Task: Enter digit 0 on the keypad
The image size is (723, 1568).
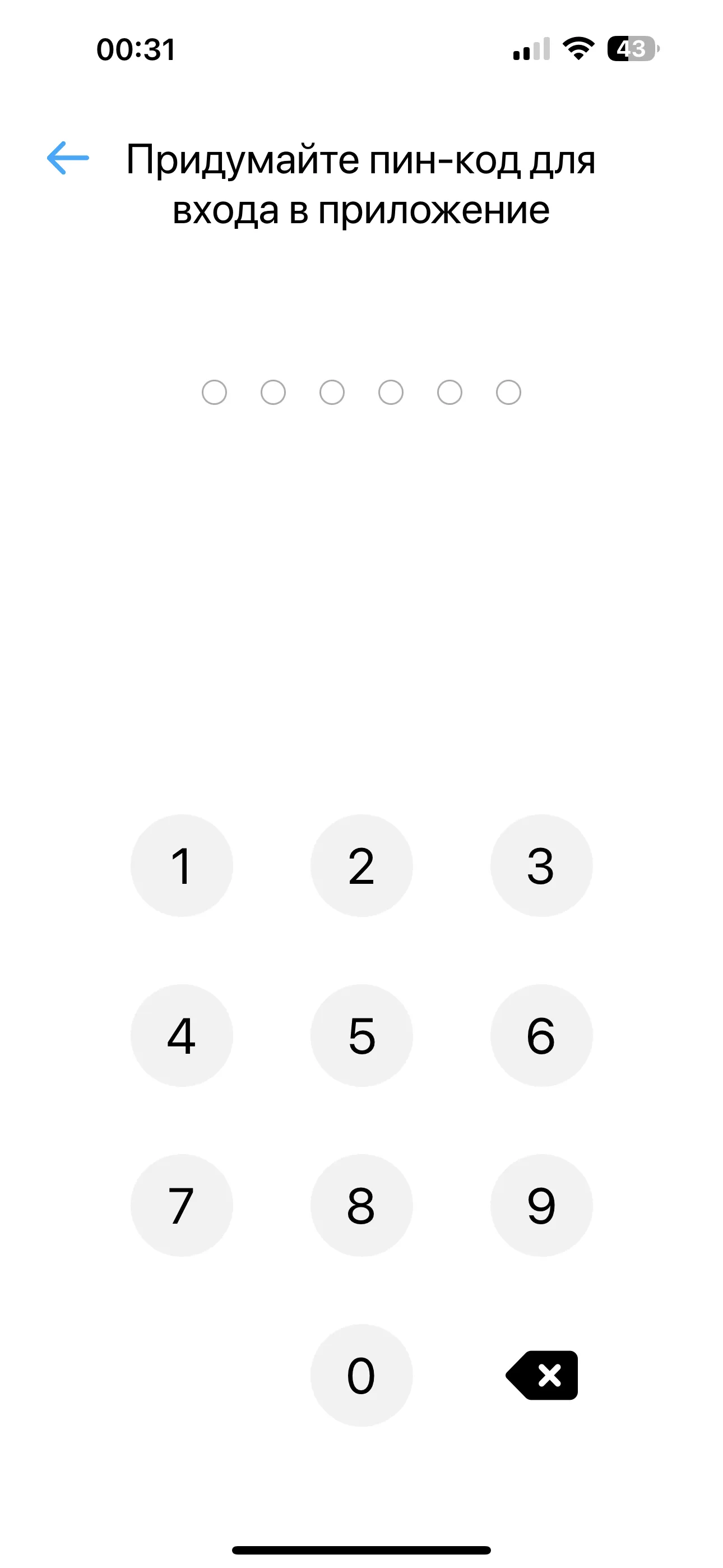Action: [x=361, y=1375]
